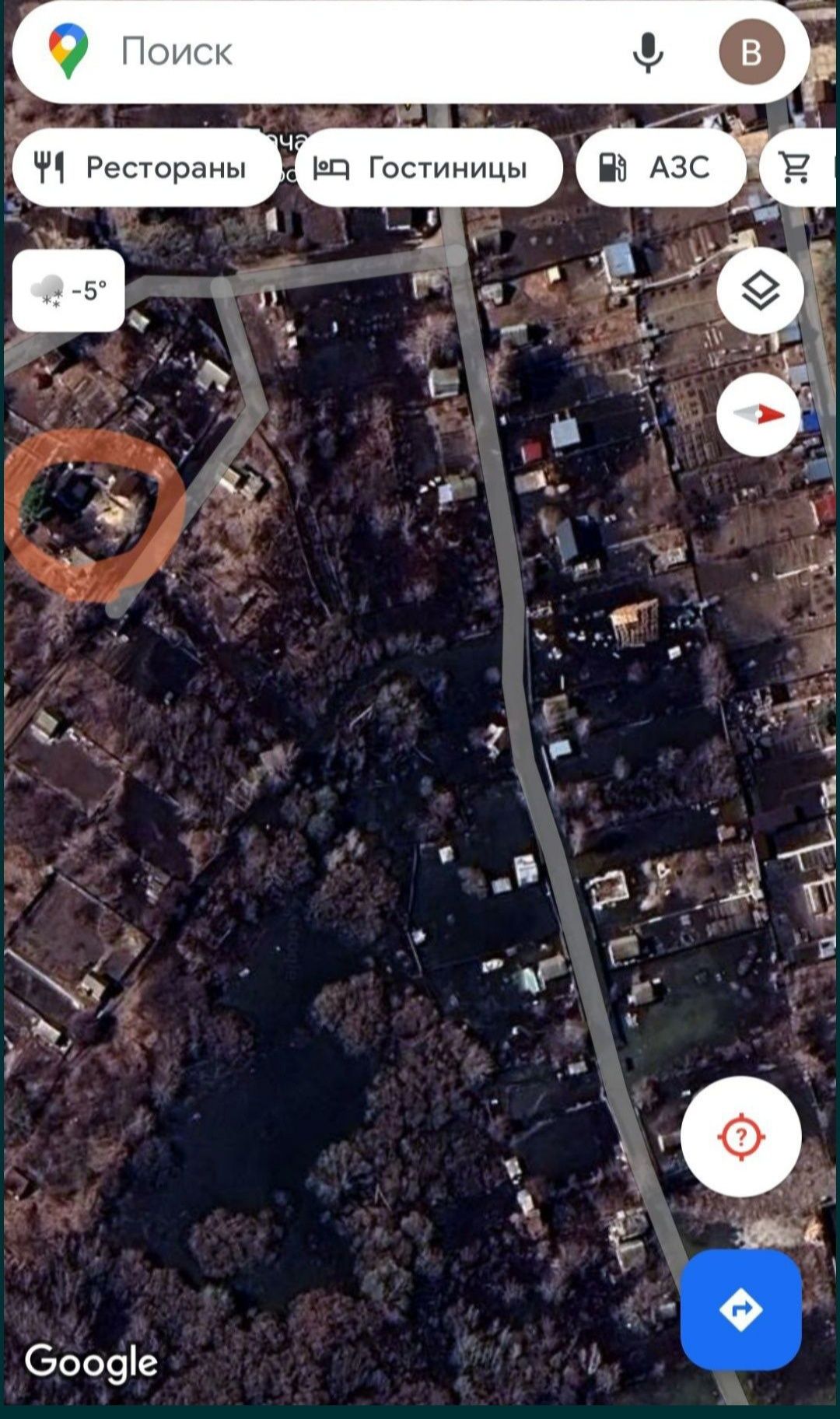The width and height of the screenshot is (840, 1419).
Task: Reset map orientation with the compass
Action: [x=758, y=414]
